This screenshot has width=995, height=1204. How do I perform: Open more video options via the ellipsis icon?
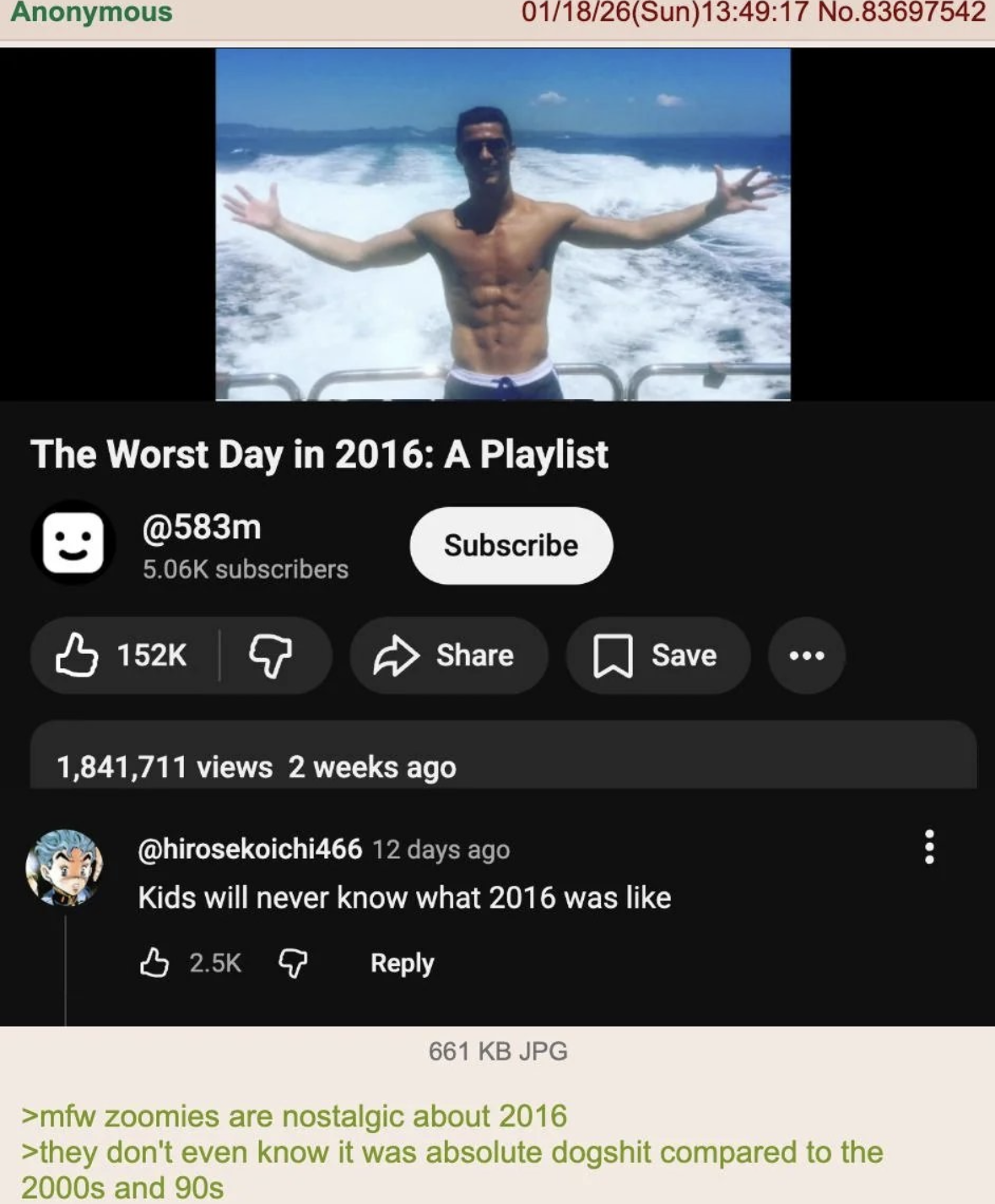pos(806,656)
